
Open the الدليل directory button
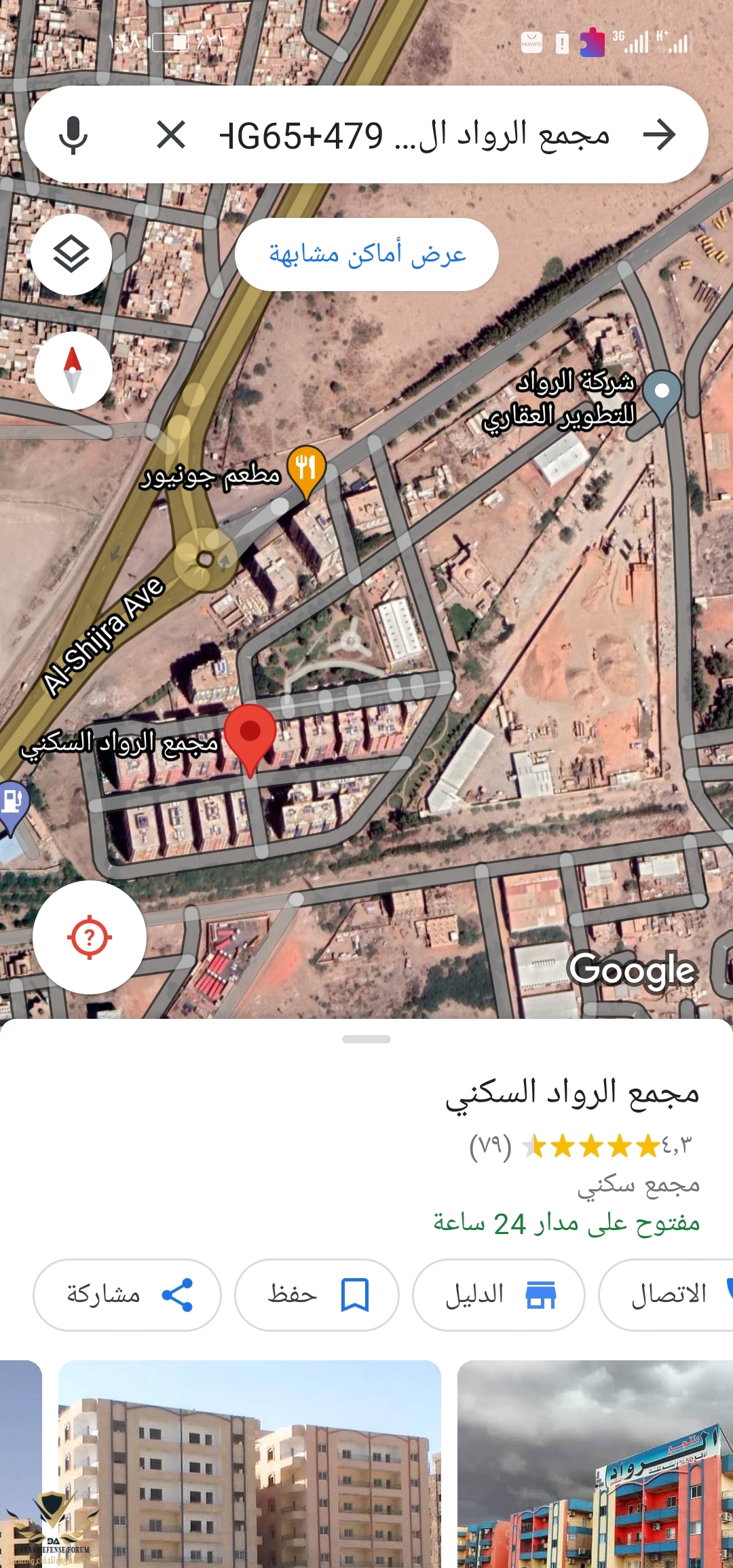pyautogui.click(x=499, y=1294)
